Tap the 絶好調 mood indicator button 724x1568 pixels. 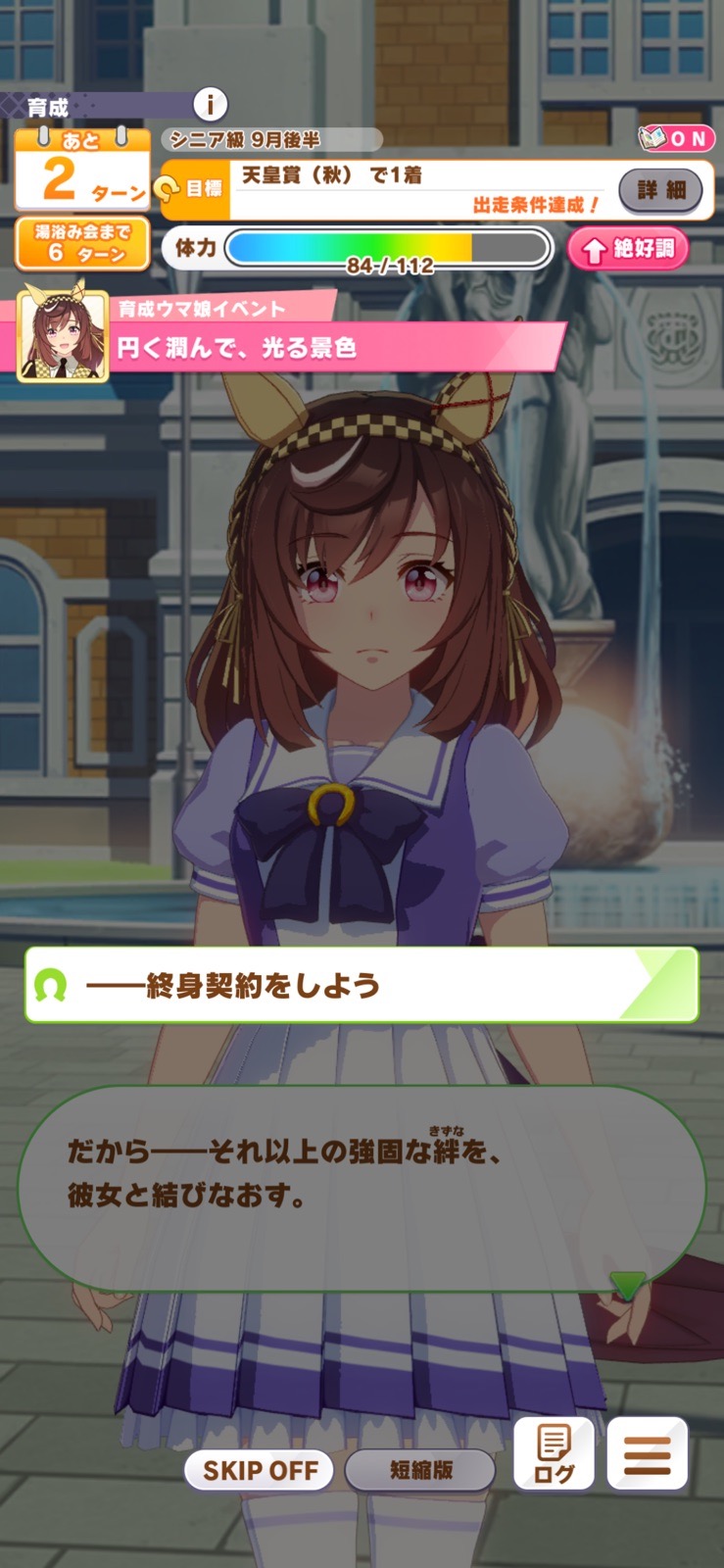[x=627, y=249]
